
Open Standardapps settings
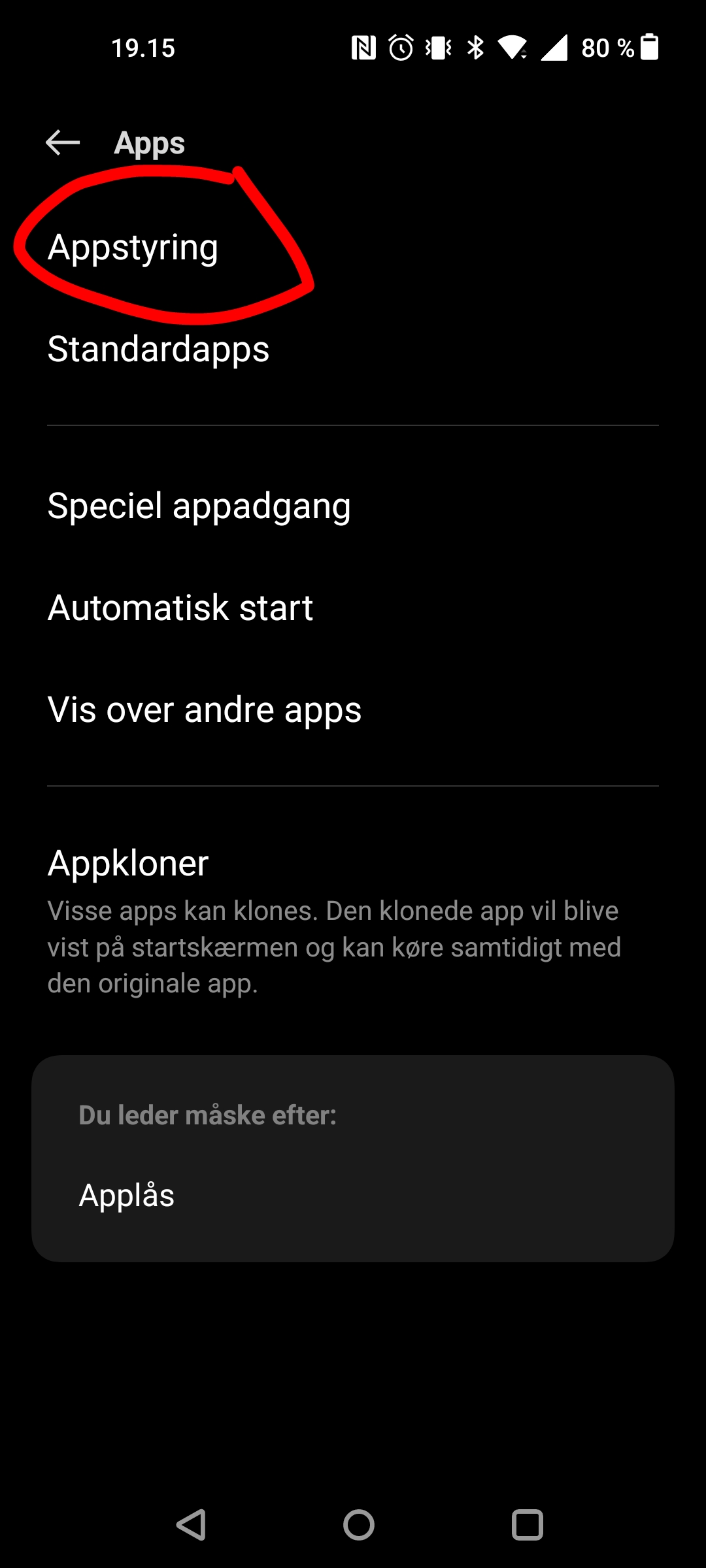[x=159, y=349]
